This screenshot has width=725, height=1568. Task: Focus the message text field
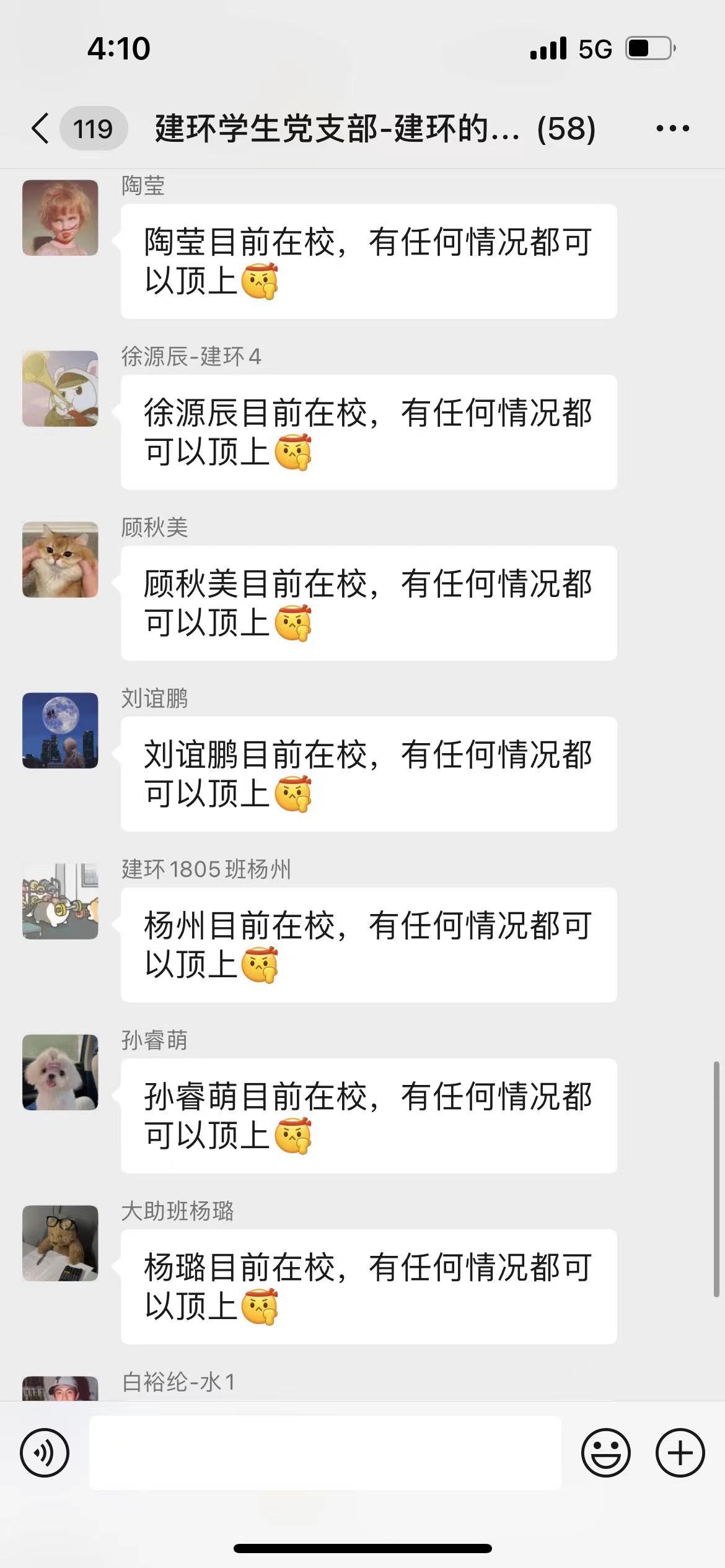[325, 1453]
